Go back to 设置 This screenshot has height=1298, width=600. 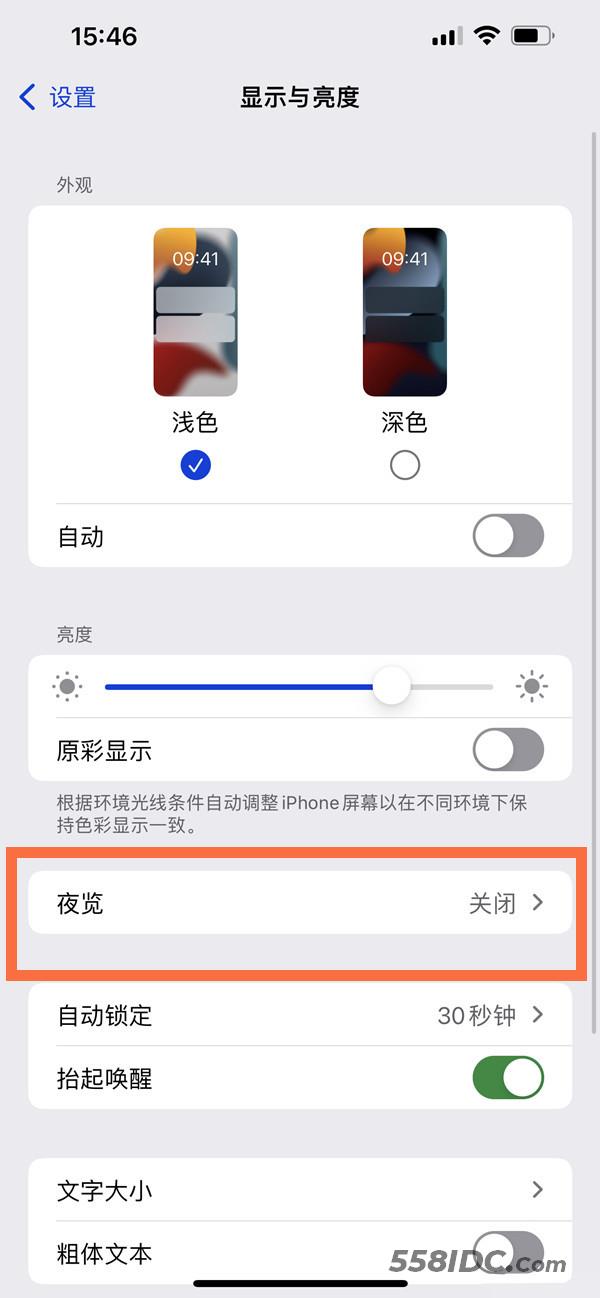[x=58, y=97]
